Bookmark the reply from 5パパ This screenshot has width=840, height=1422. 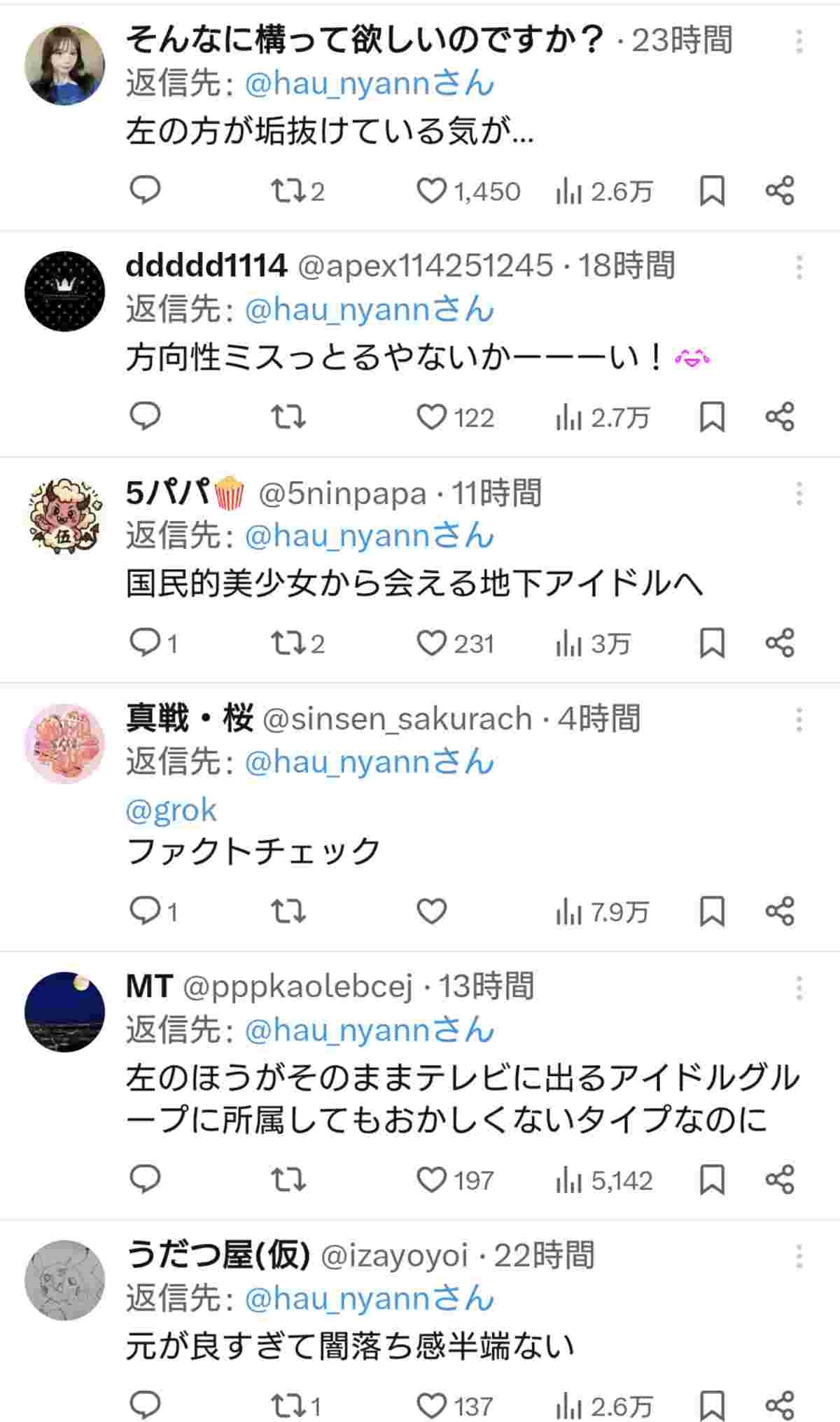pyautogui.click(x=712, y=643)
